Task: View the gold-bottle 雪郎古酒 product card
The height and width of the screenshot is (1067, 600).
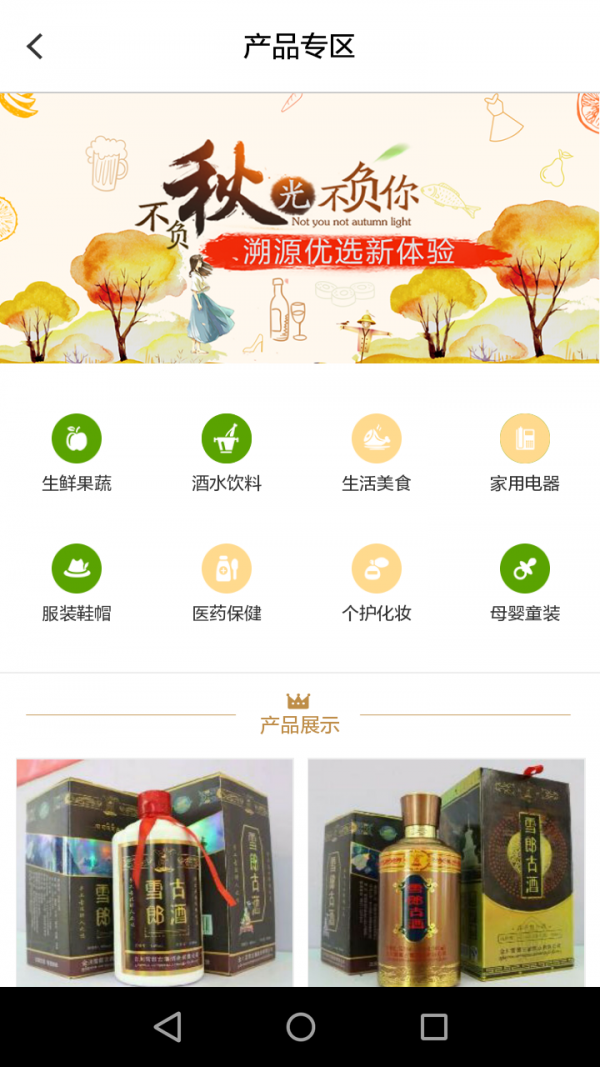Action: click(446, 872)
